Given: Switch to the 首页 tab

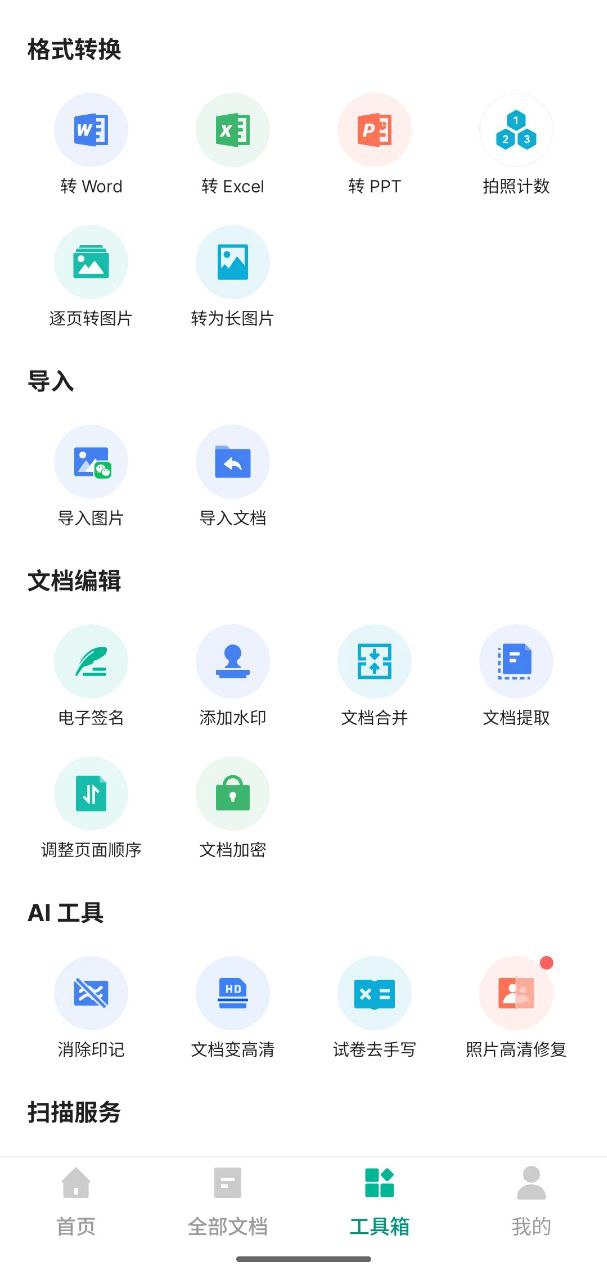Looking at the screenshot, I should (76, 1201).
